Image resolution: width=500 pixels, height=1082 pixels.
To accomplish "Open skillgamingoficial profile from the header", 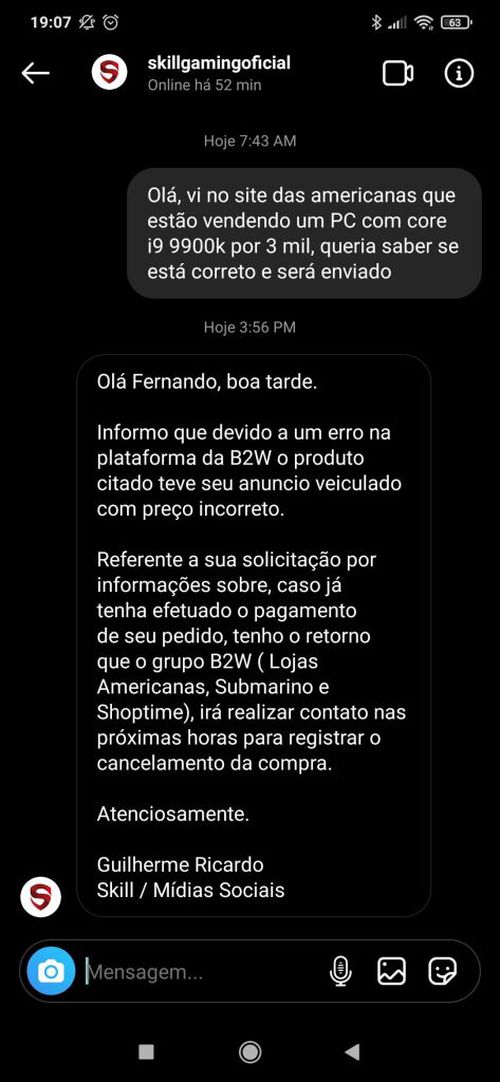I will click(219, 63).
